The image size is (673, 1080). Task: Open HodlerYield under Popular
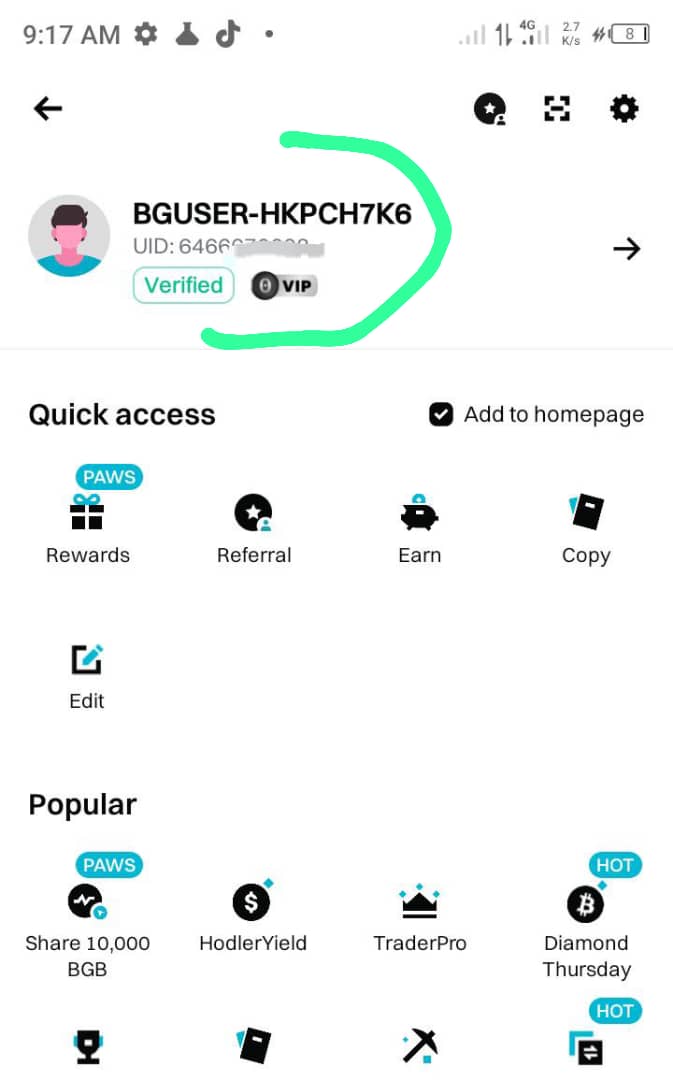[x=253, y=916]
